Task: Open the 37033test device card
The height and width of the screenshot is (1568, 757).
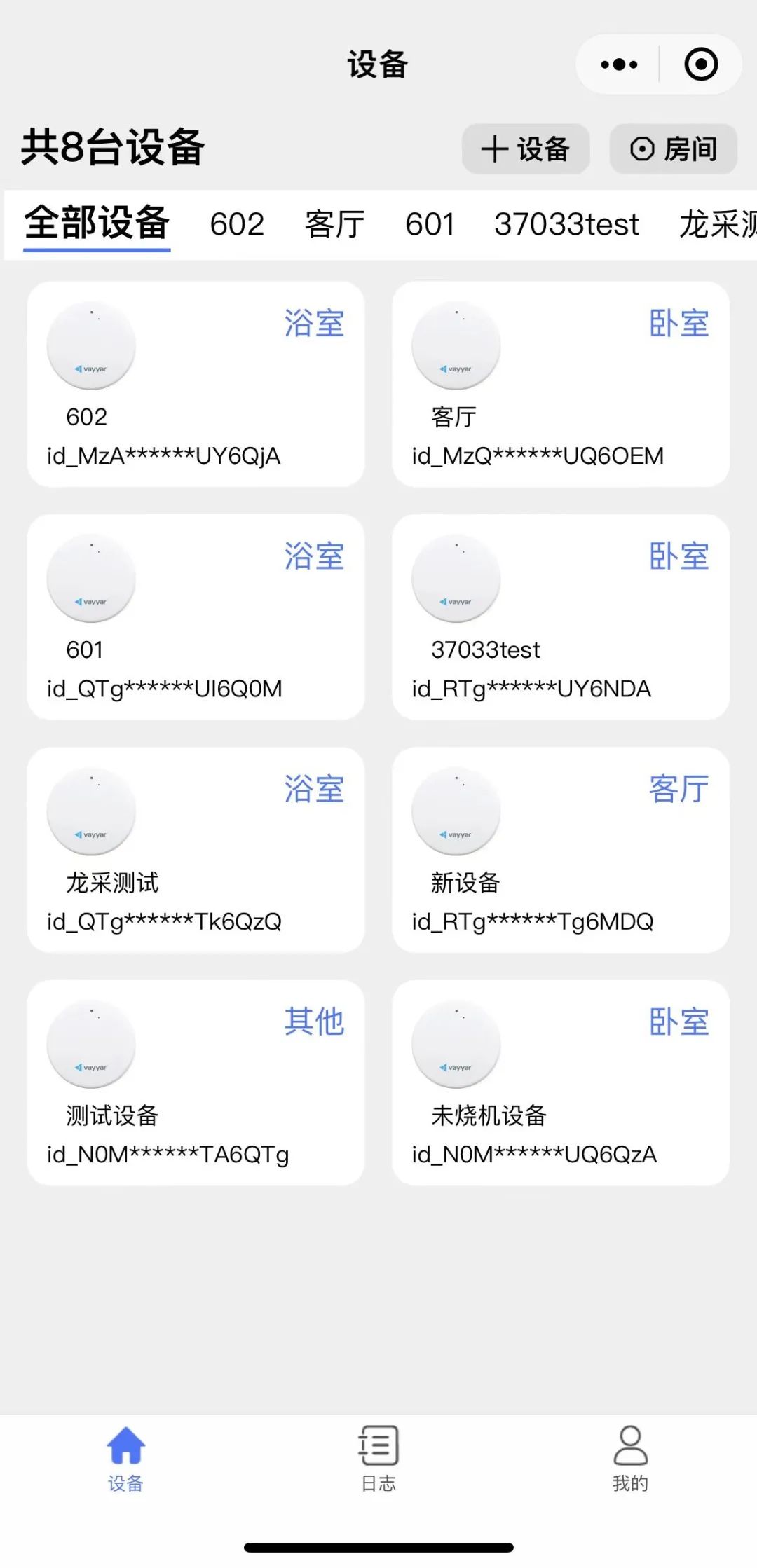Action: point(560,617)
